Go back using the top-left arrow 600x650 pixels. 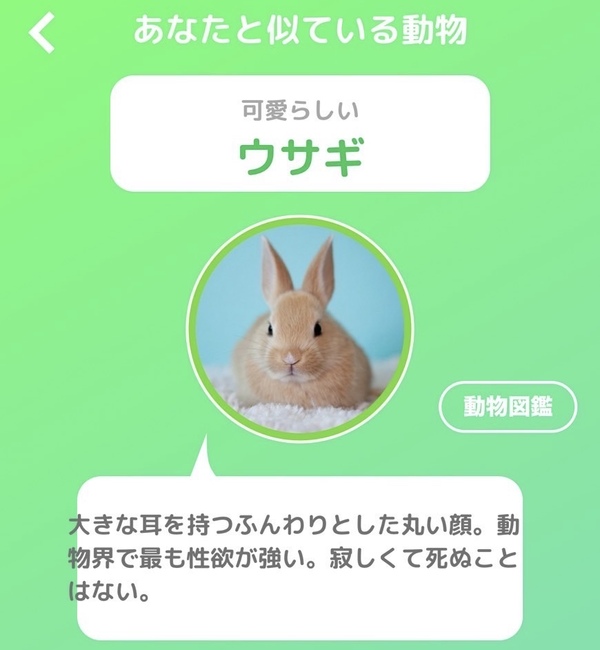[x=43, y=33]
